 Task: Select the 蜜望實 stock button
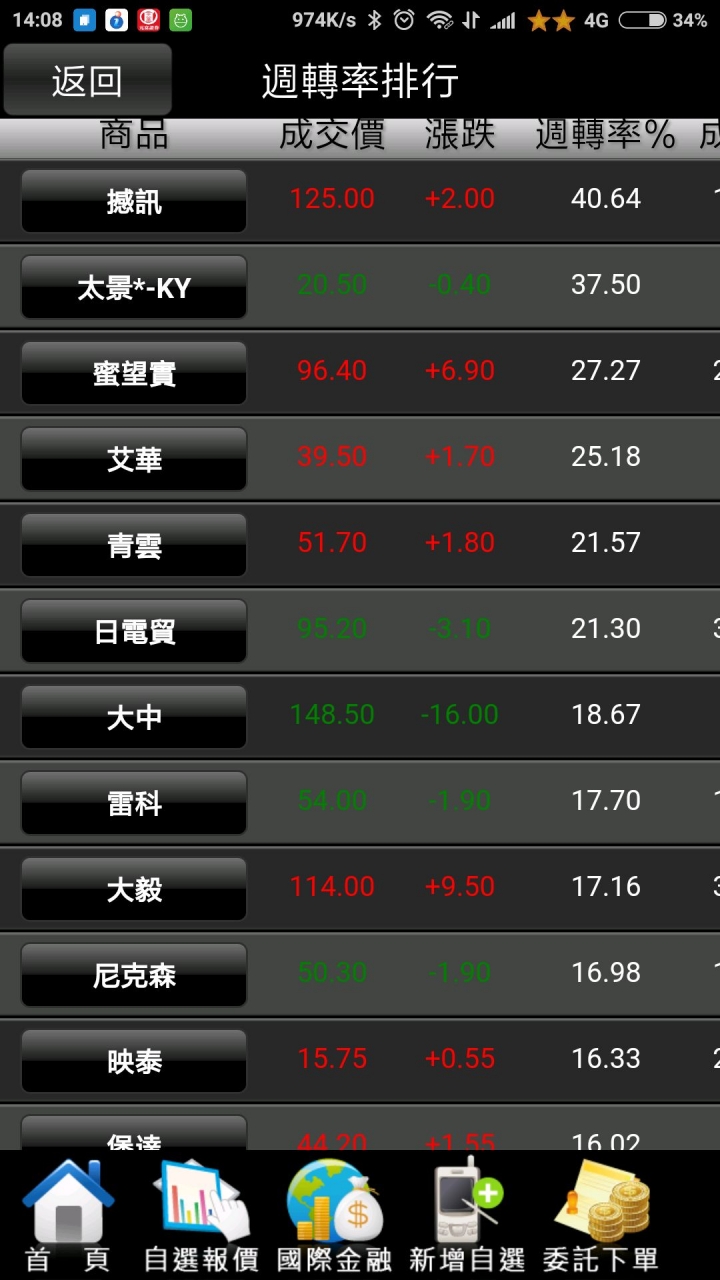click(x=134, y=373)
